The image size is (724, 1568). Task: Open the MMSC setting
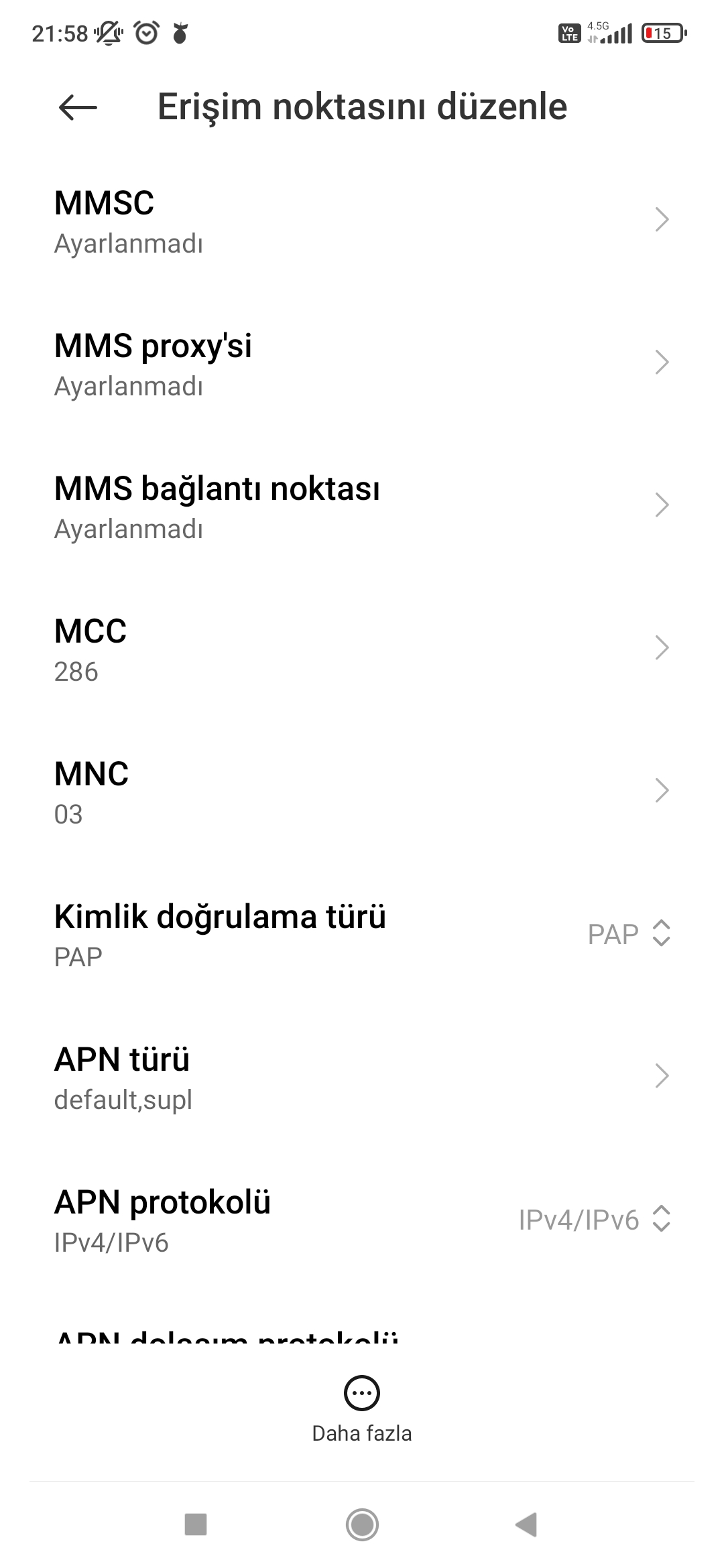click(x=362, y=221)
